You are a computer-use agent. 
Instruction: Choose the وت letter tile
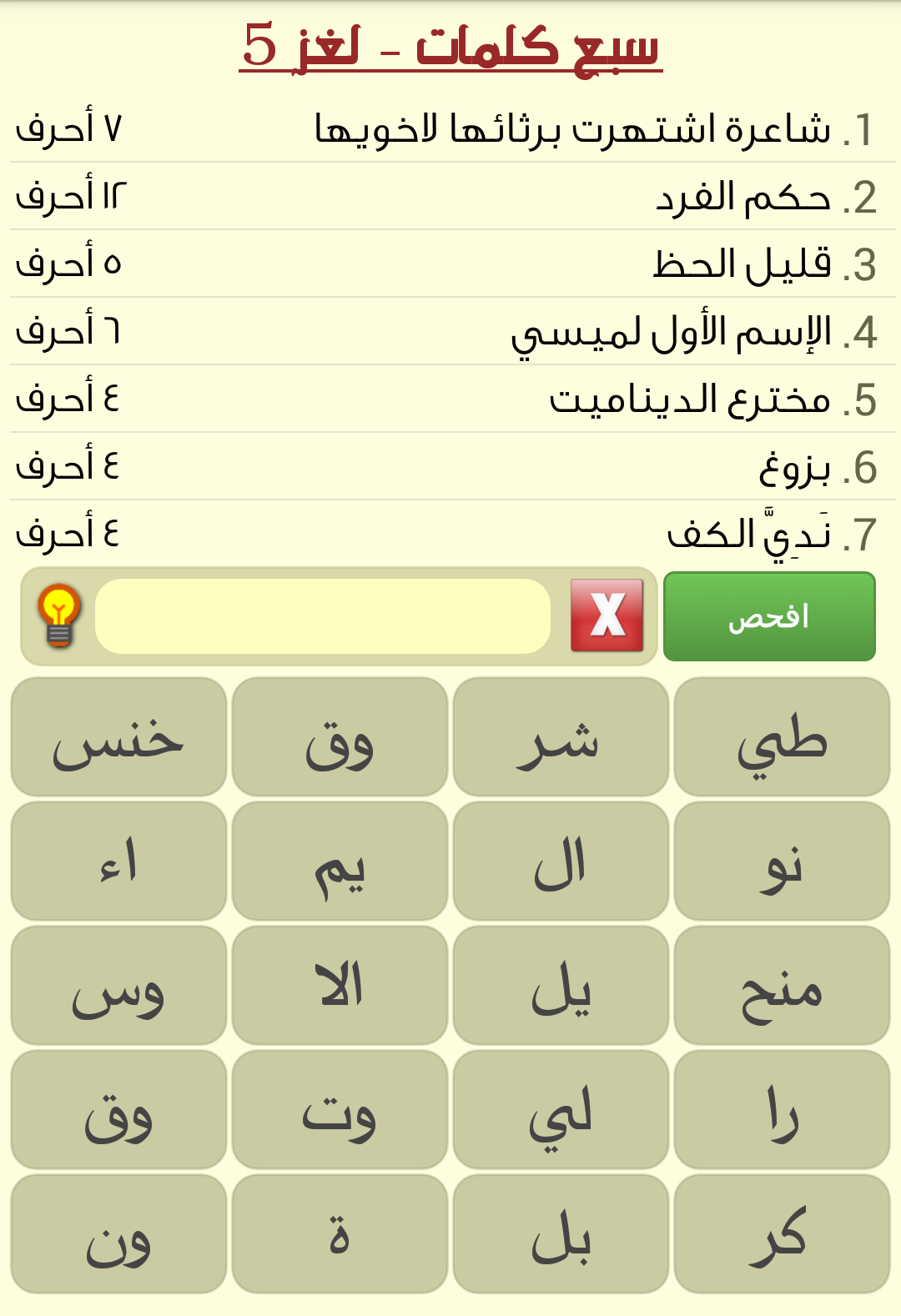[x=340, y=1110]
